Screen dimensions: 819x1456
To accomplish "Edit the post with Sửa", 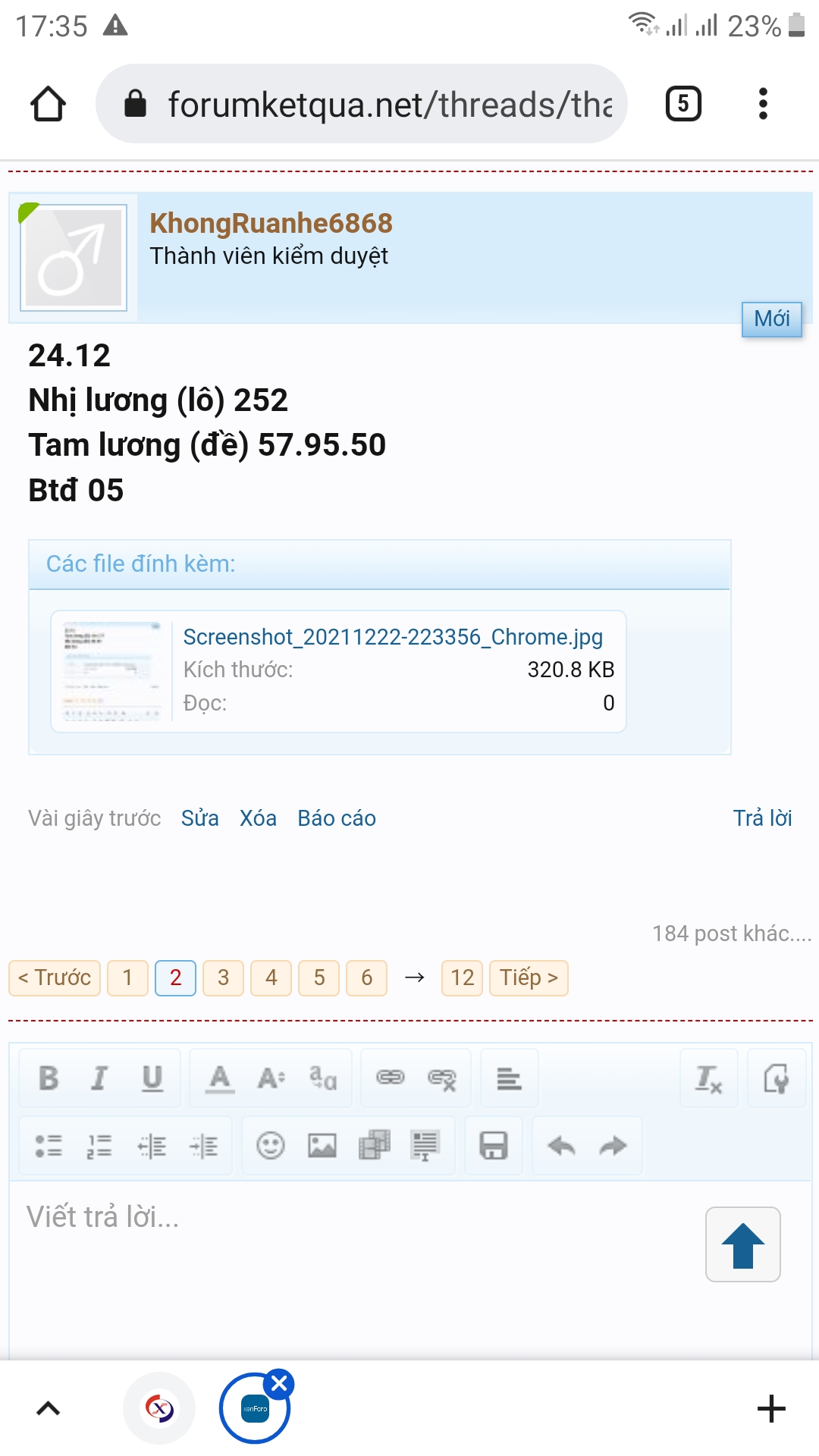I will (x=200, y=818).
